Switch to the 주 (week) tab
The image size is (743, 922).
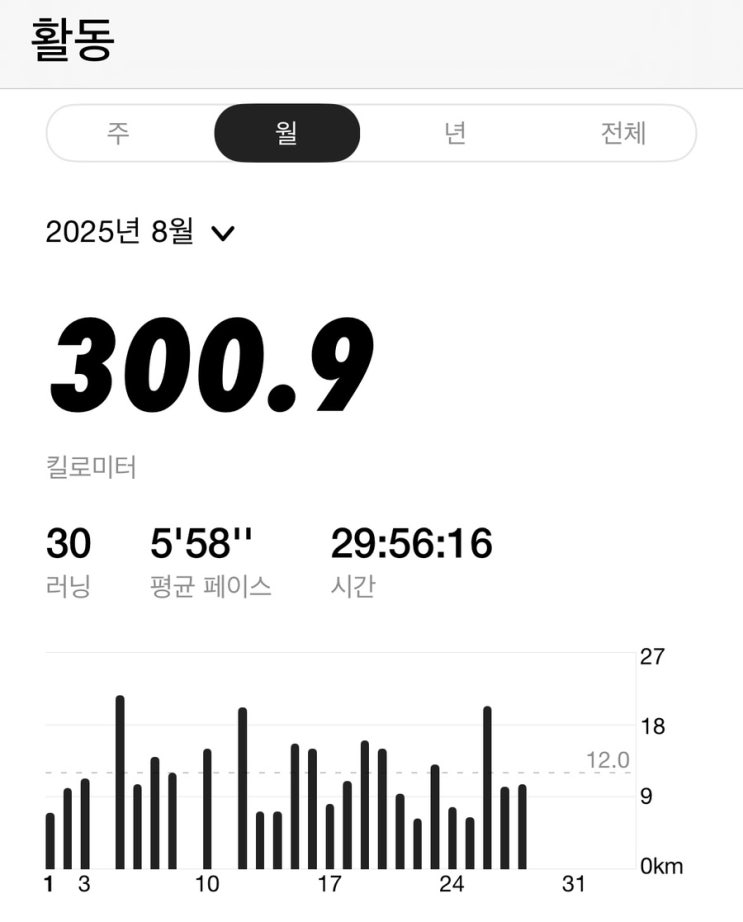118,133
